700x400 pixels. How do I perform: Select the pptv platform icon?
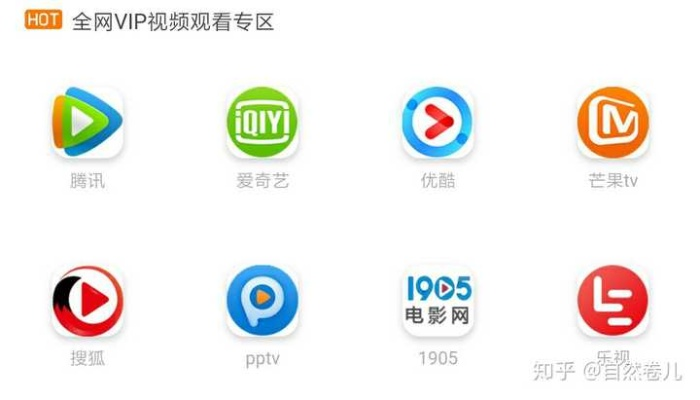click(262, 301)
